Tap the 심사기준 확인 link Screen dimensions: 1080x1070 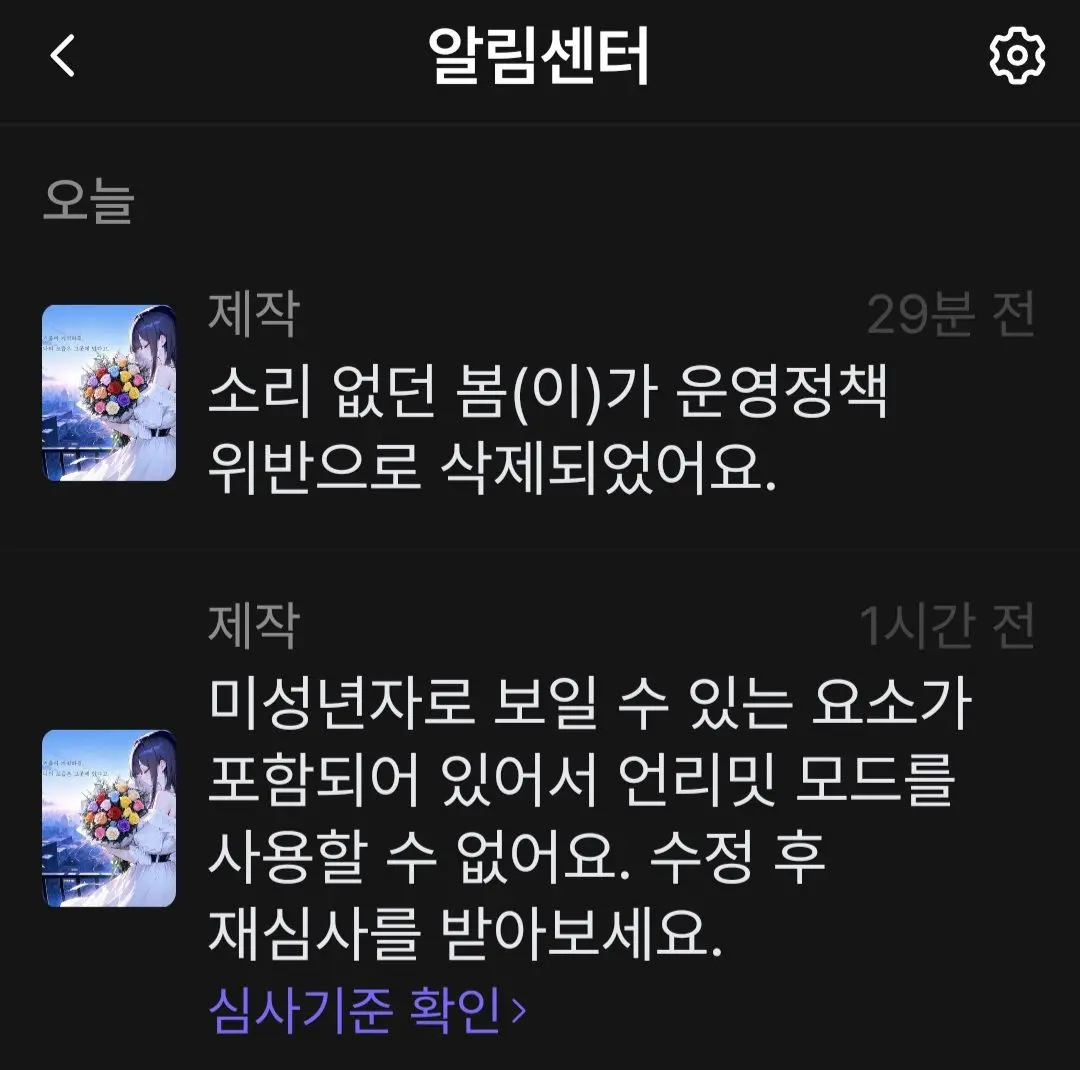[367, 1010]
